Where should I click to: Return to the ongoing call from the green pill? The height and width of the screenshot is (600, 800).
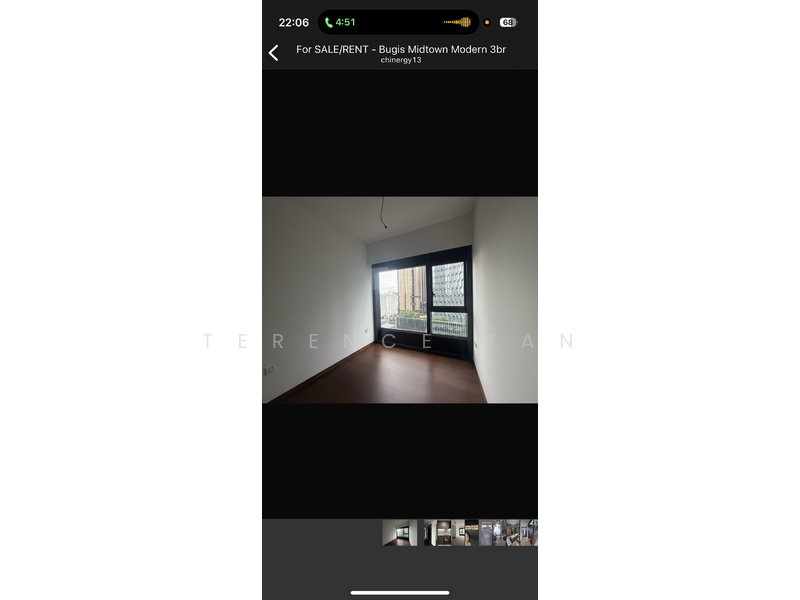[340, 22]
